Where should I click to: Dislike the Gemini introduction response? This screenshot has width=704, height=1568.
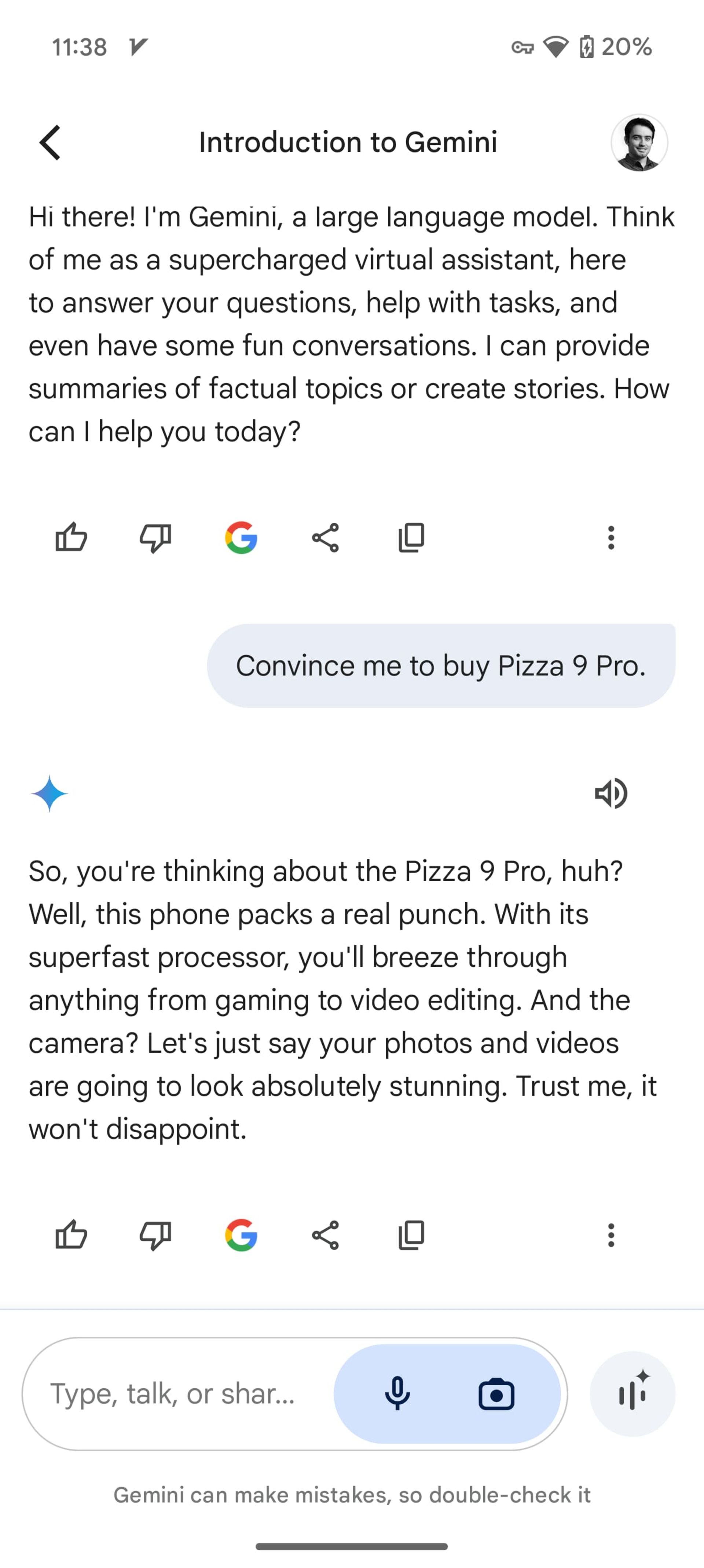tap(156, 537)
